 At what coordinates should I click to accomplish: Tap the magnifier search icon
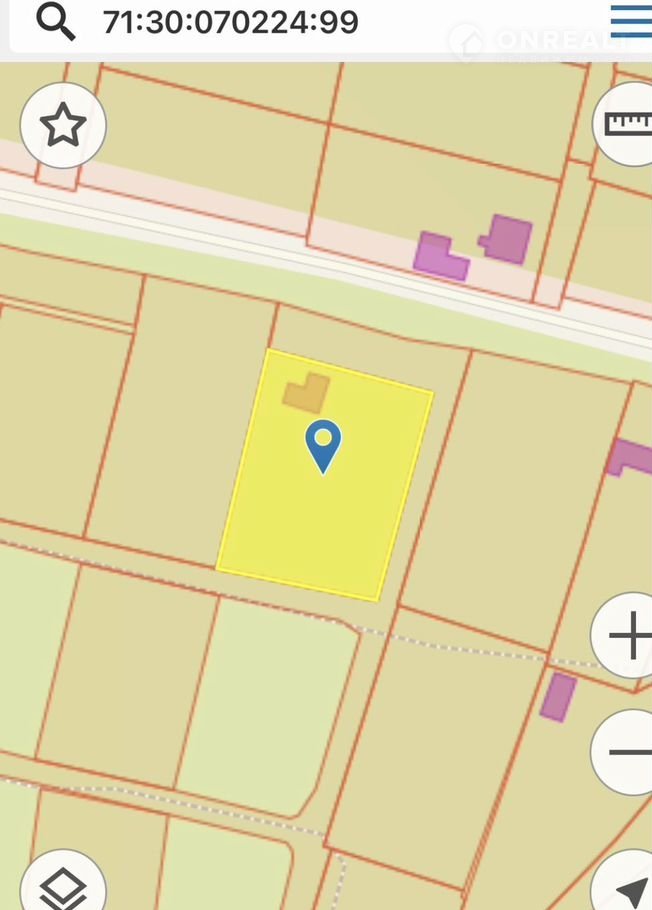[56, 21]
